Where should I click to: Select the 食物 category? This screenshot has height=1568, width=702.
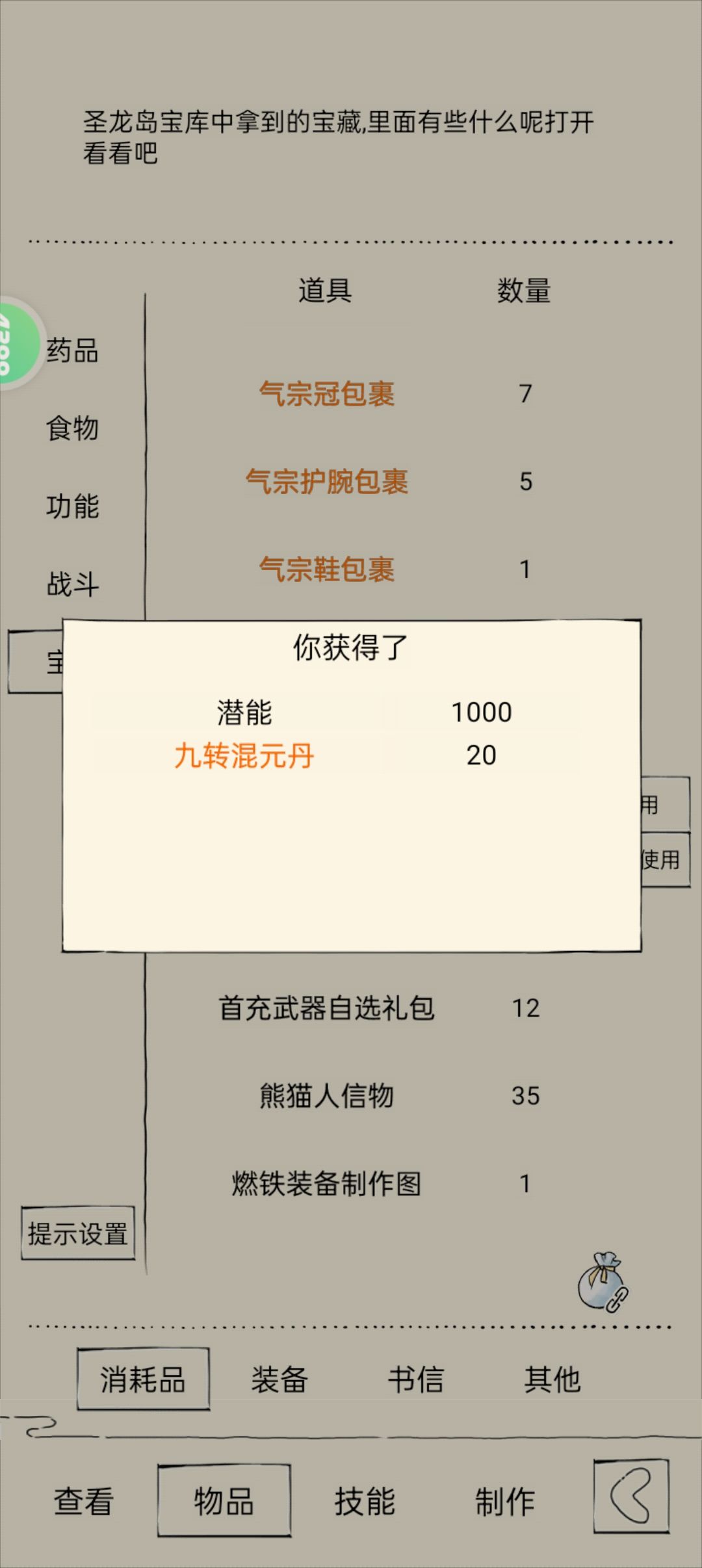tap(73, 428)
